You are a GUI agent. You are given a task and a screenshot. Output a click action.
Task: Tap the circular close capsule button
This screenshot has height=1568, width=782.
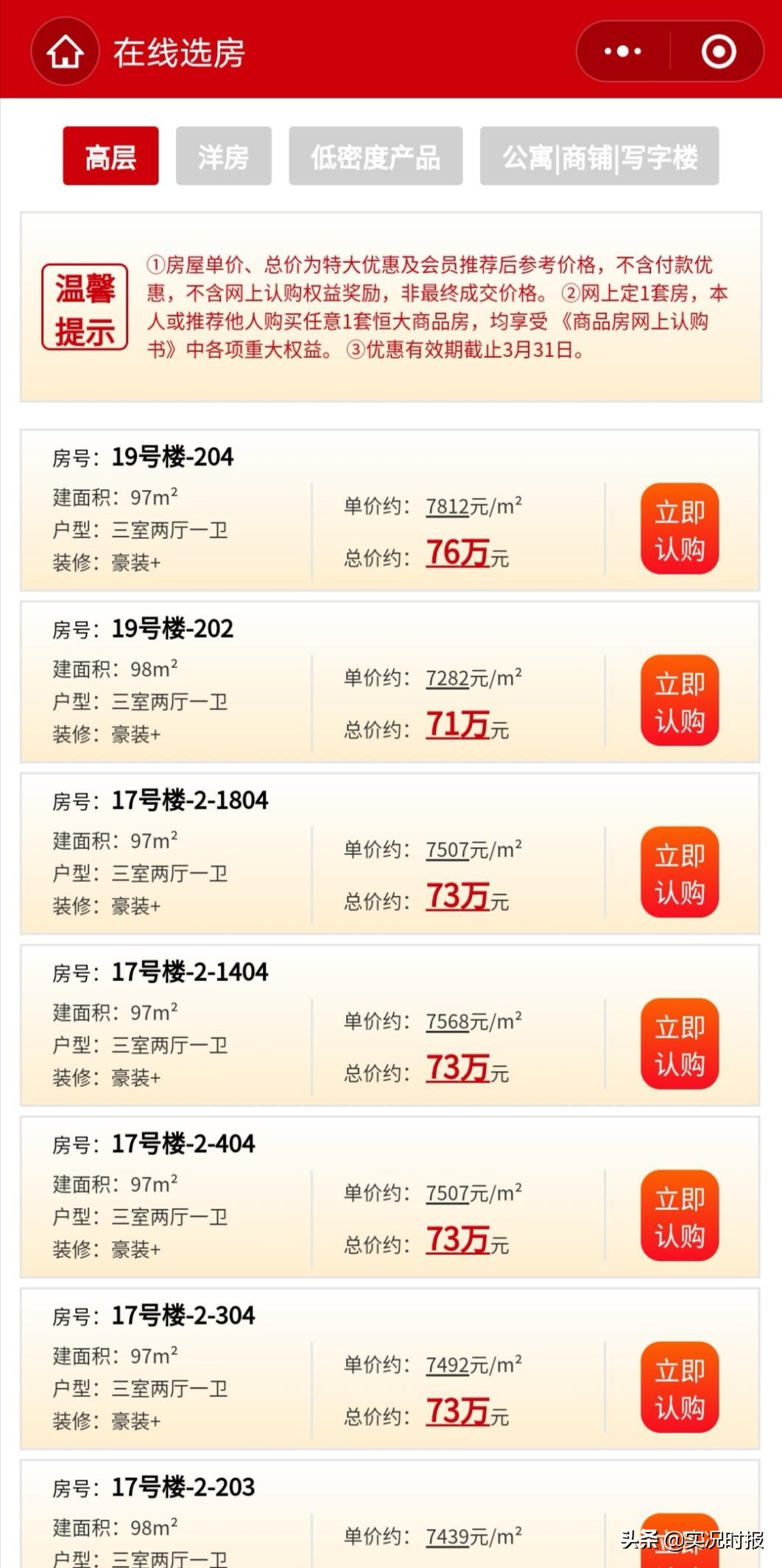coord(719,50)
